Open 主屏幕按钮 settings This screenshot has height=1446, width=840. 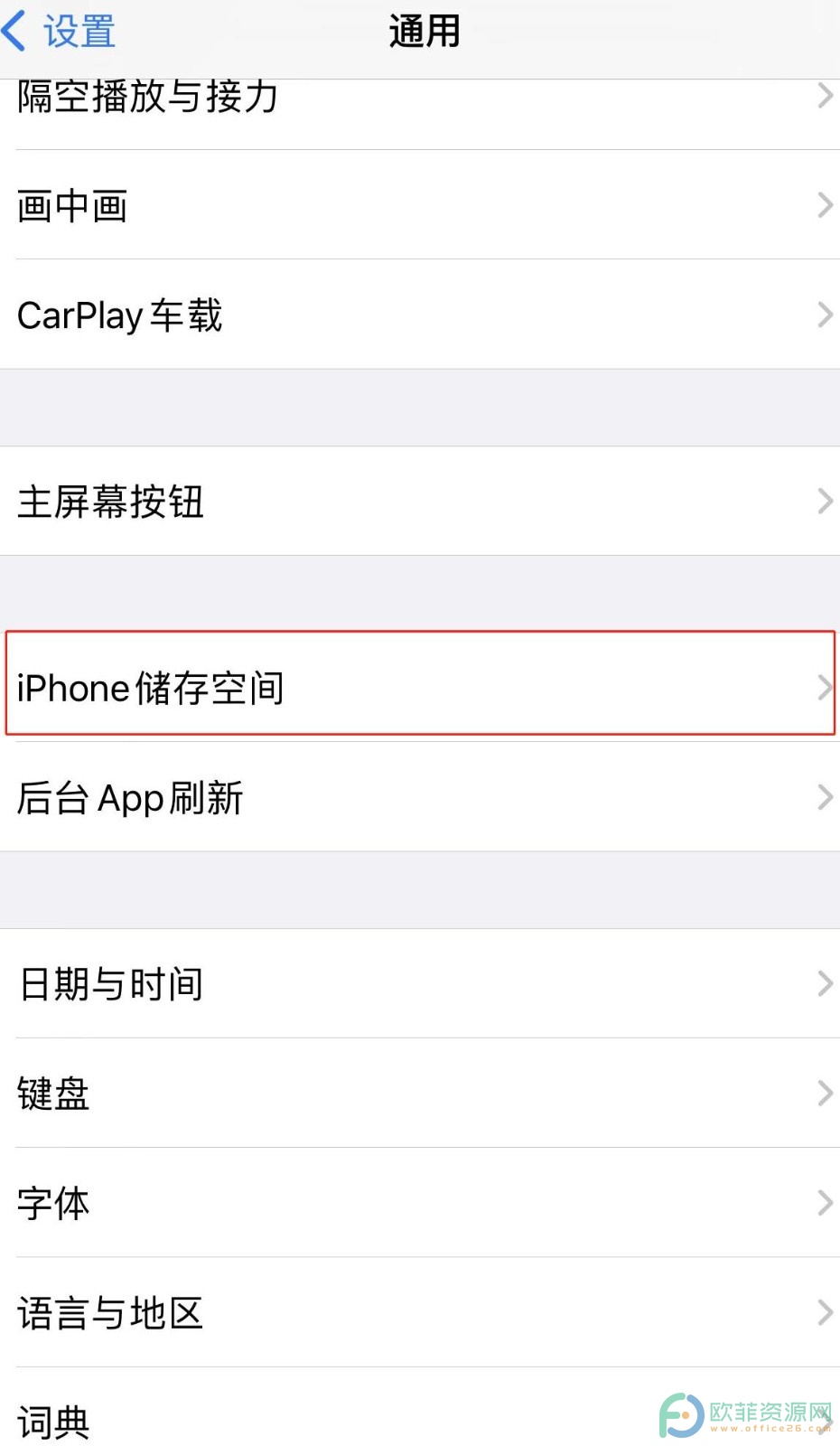coord(420,501)
